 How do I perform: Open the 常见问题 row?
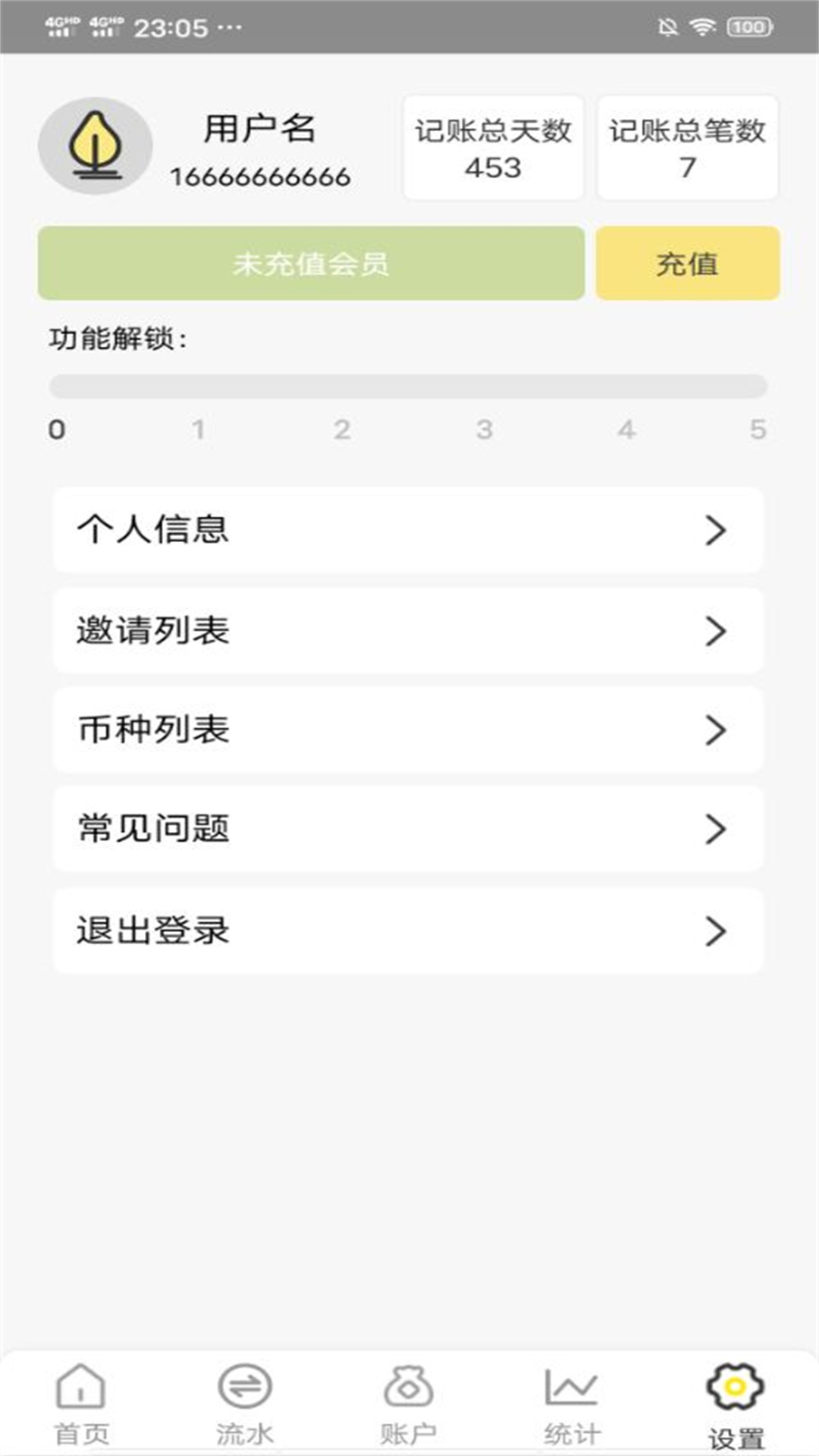(408, 829)
